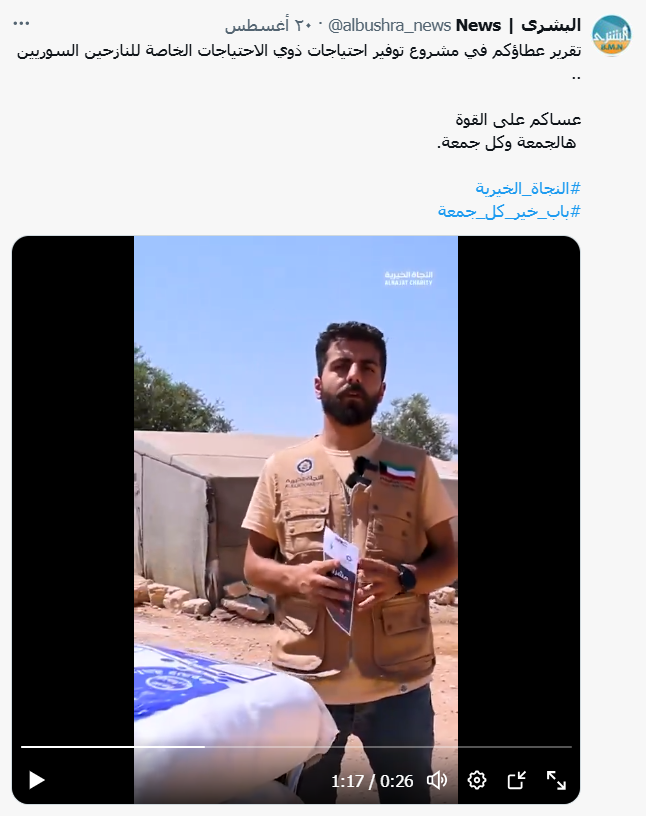
Task: Open video playback settings gear
Action: click(477, 780)
